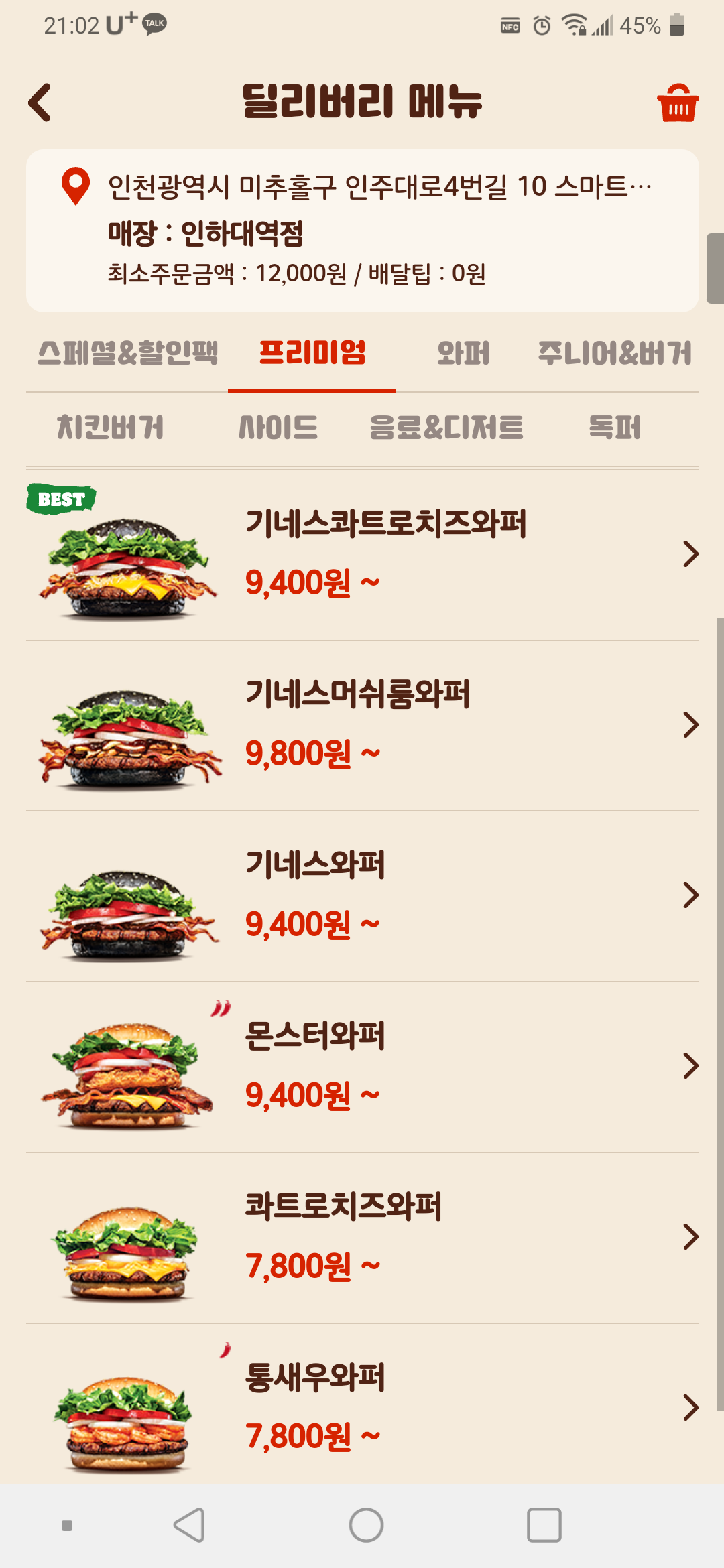Go back using the top-left arrow
The height and width of the screenshot is (1568, 724).
point(40,103)
